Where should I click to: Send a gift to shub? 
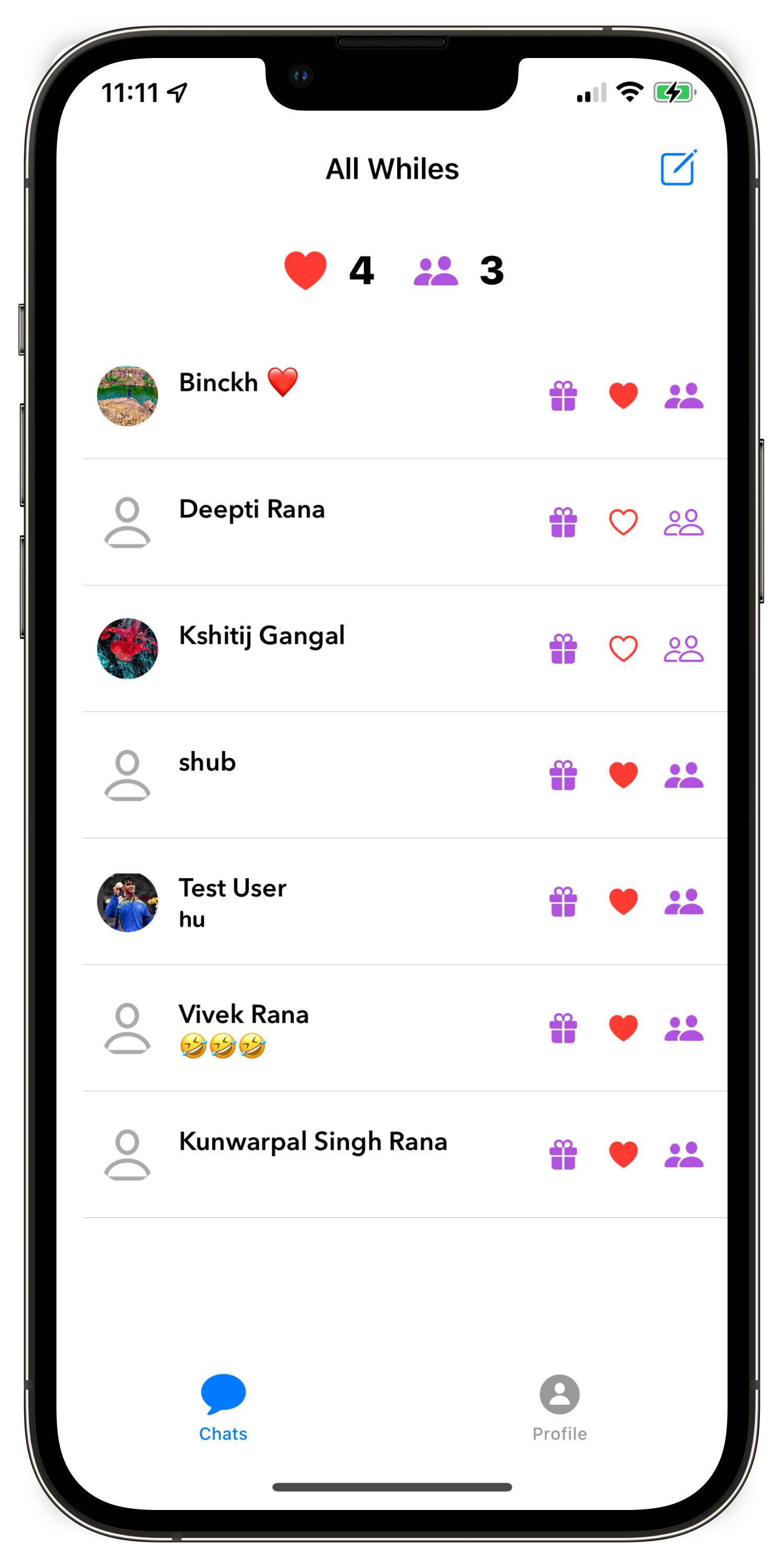click(563, 776)
